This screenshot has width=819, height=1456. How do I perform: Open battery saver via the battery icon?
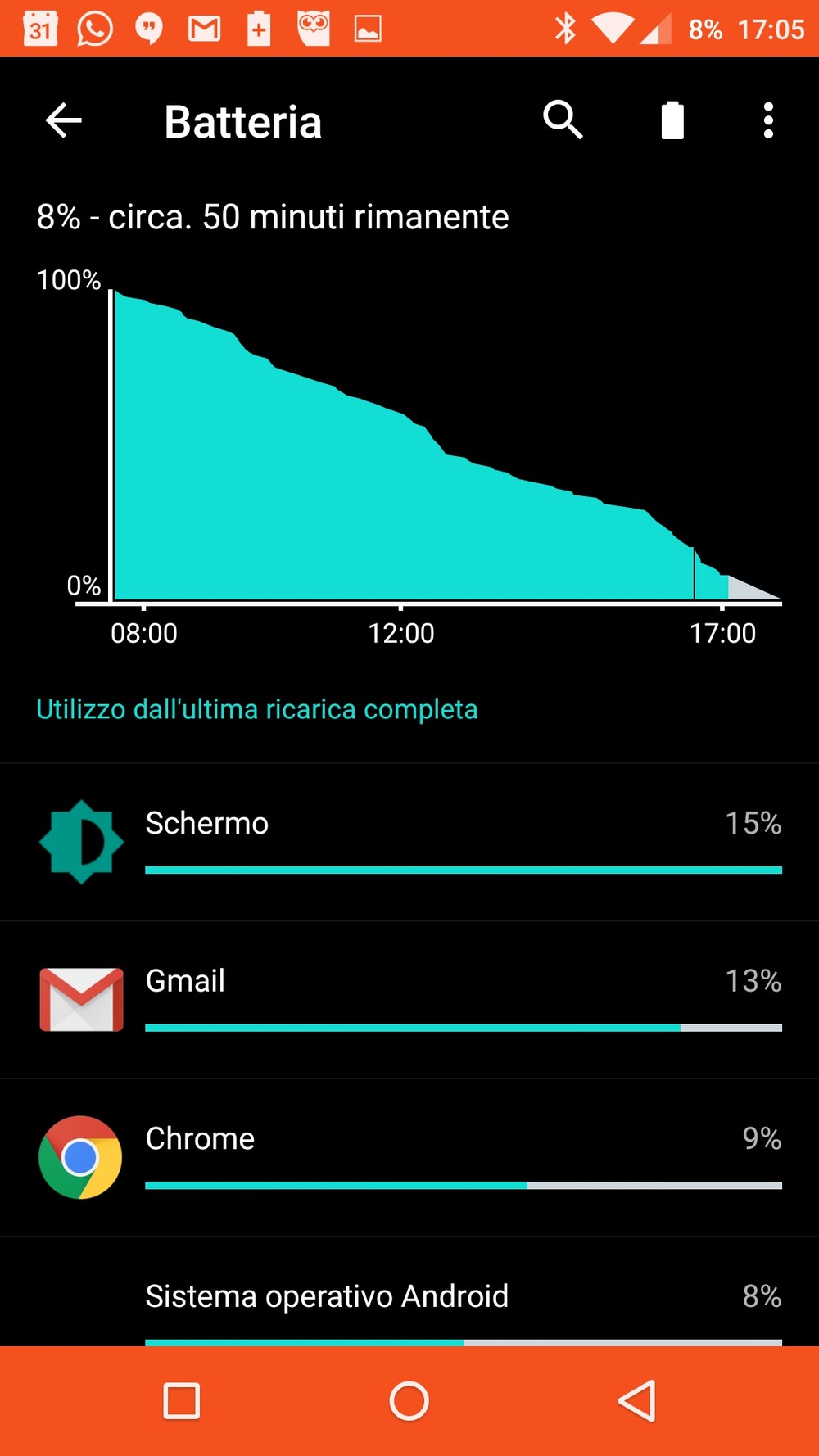pyautogui.click(x=672, y=120)
